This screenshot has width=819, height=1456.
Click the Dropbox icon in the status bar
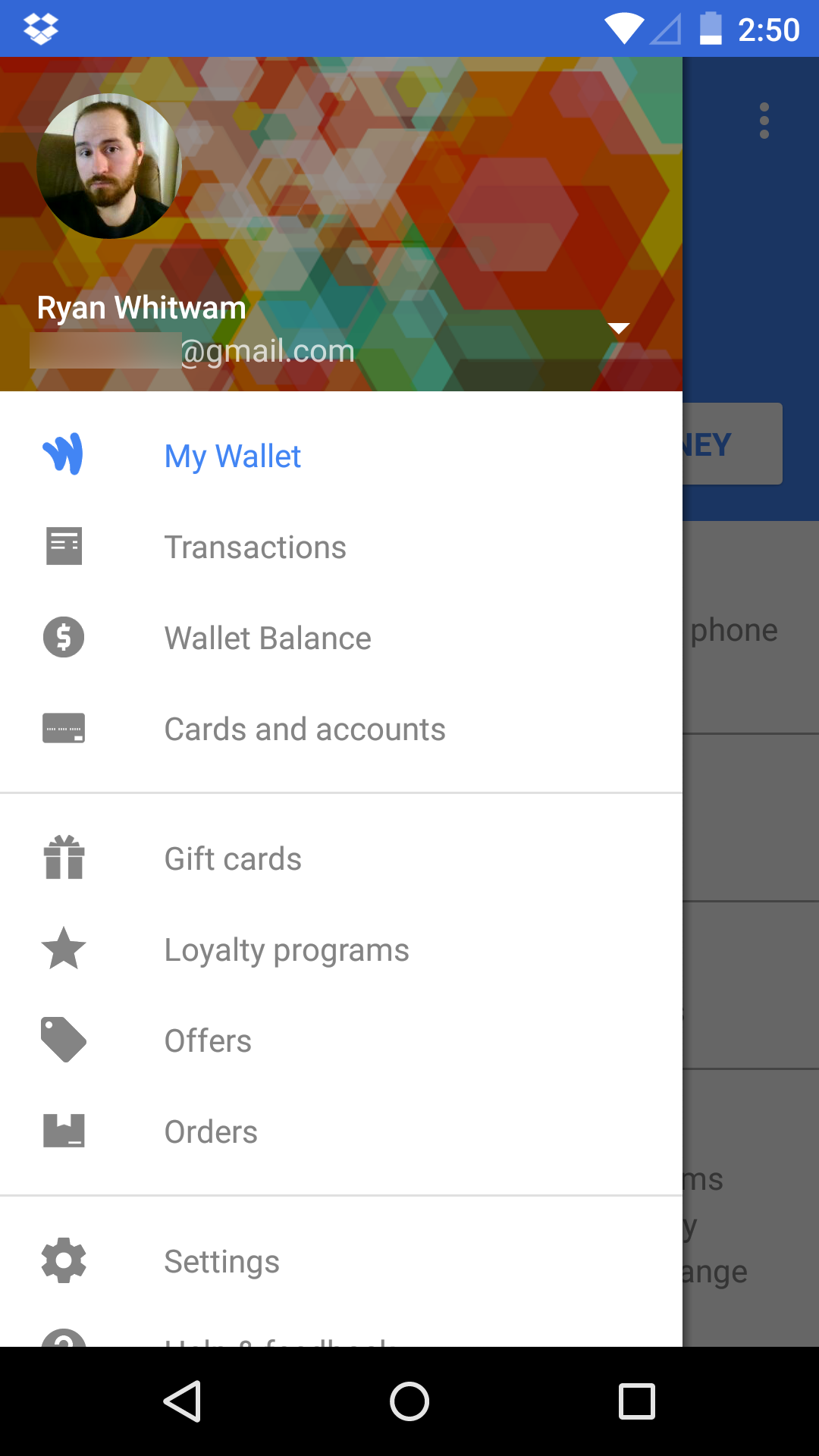[x=39, y=28]
